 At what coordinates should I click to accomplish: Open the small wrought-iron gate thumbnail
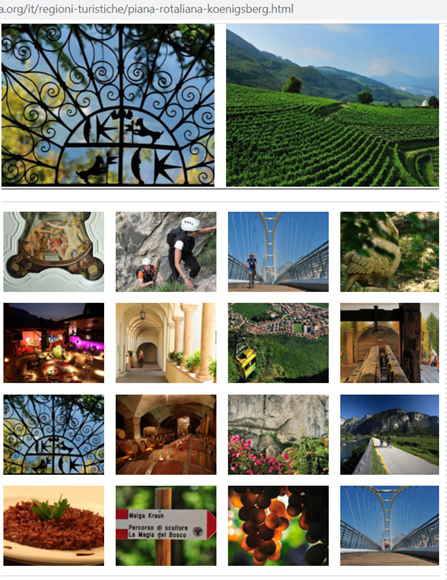coord(54,434)
